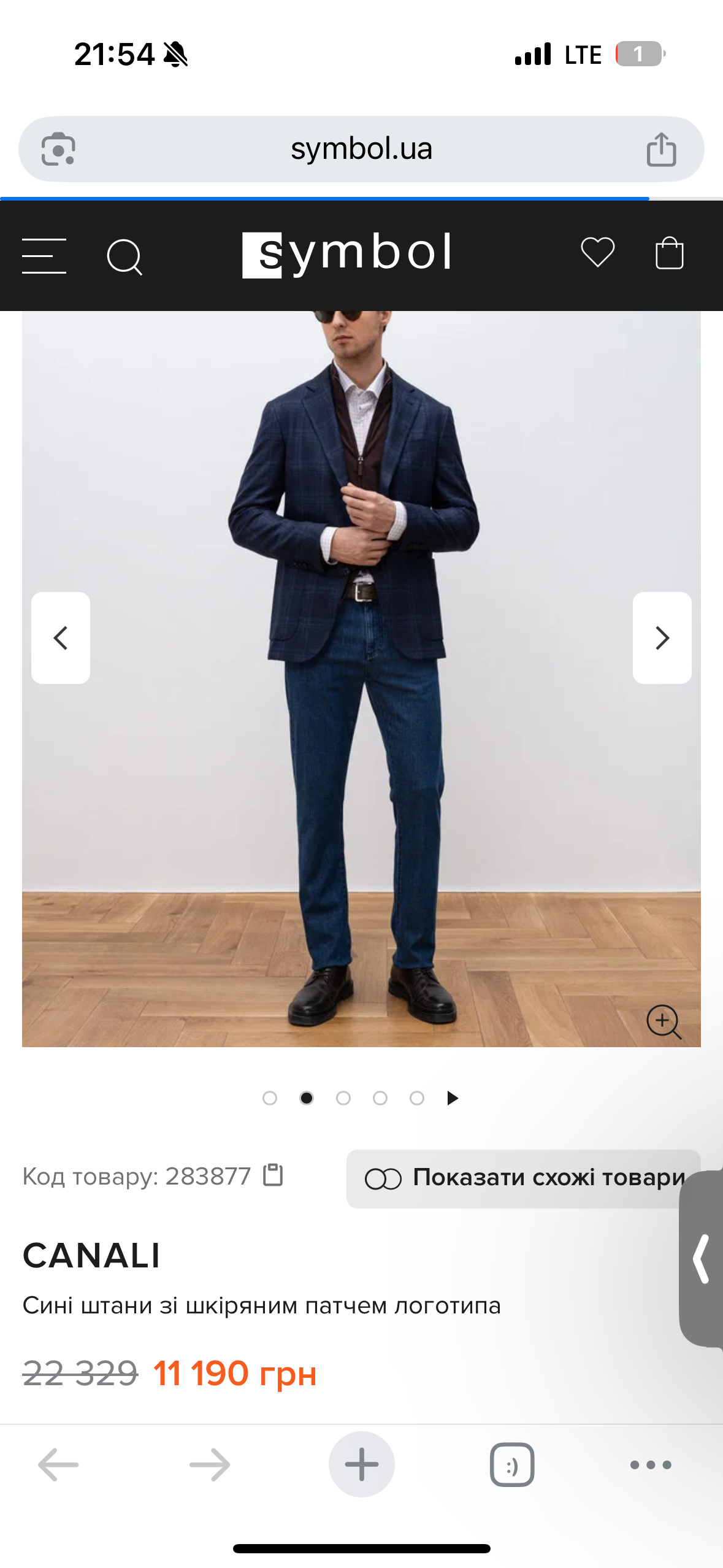Open the hamburger menu
This screenshot has height=1568, width=723.
[44, 255]
